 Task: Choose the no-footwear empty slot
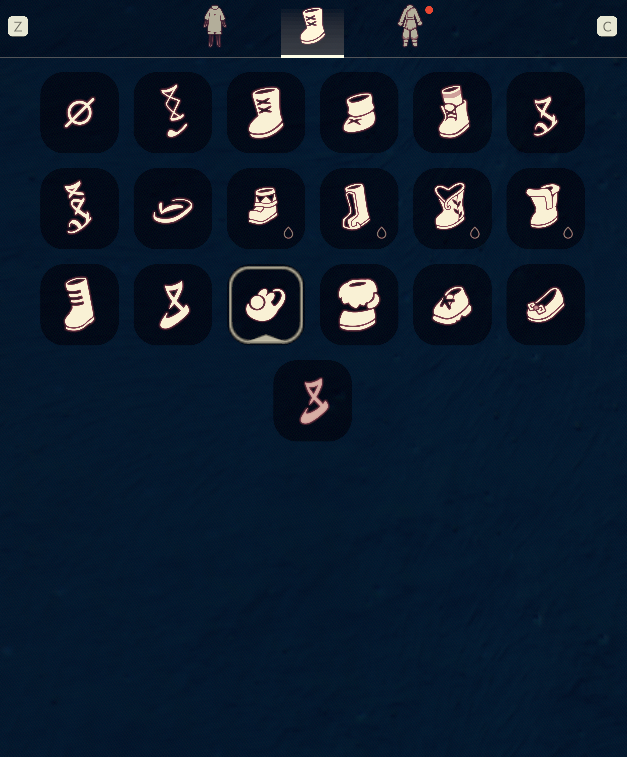[x=79, y=112]
